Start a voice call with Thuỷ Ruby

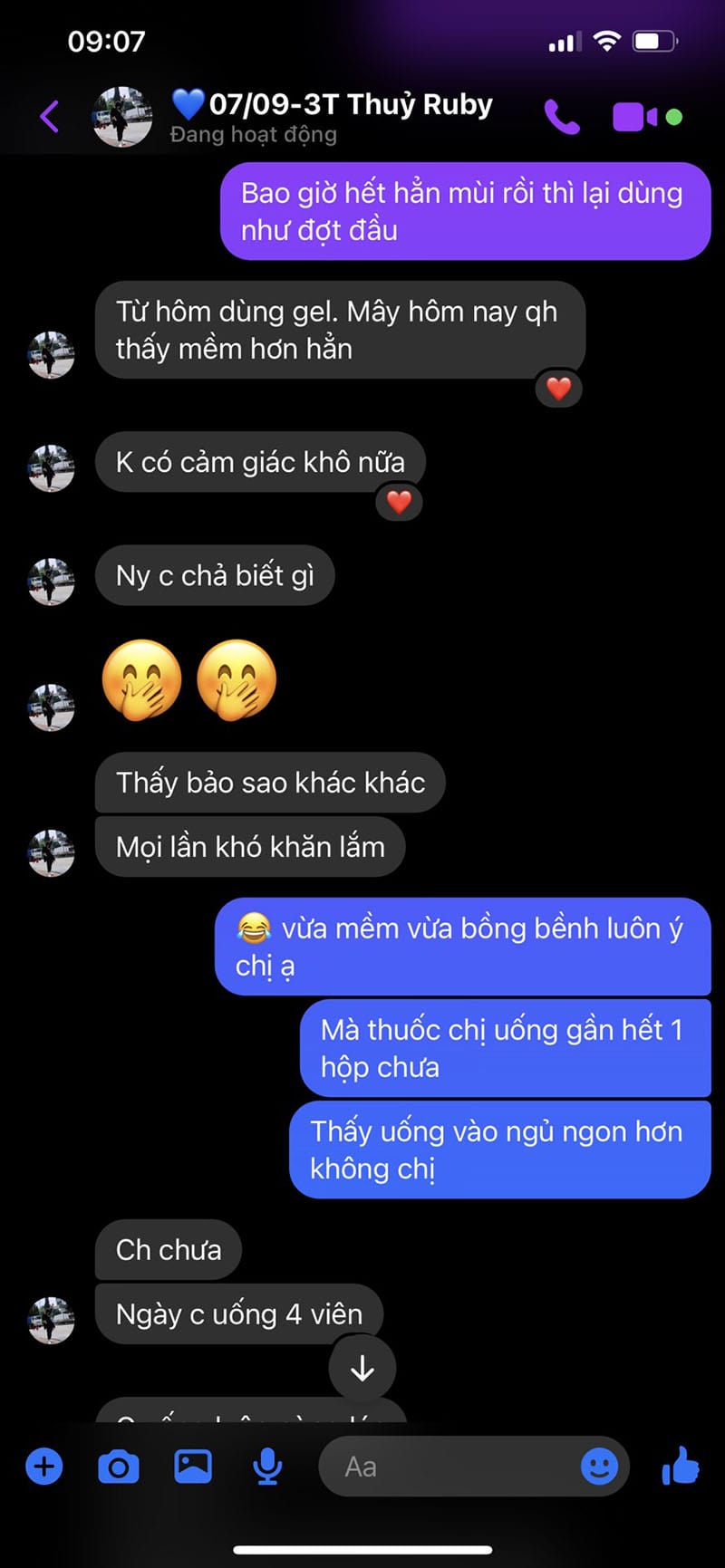(x=562, y=117)
